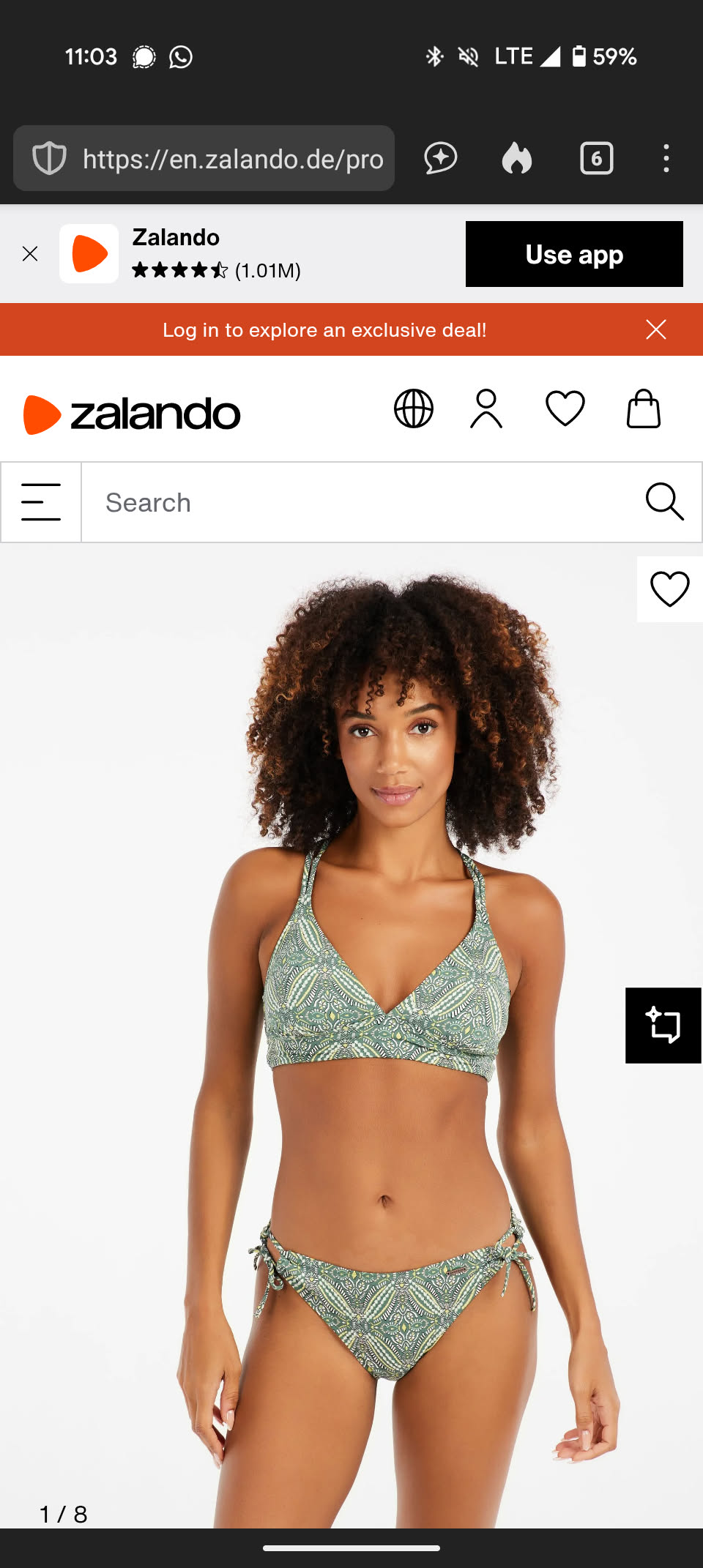Open language and country globe selector
Image resolution: width=703 pixels, height=1568 pixels.
pyautogui.click(x=414, y=408)
